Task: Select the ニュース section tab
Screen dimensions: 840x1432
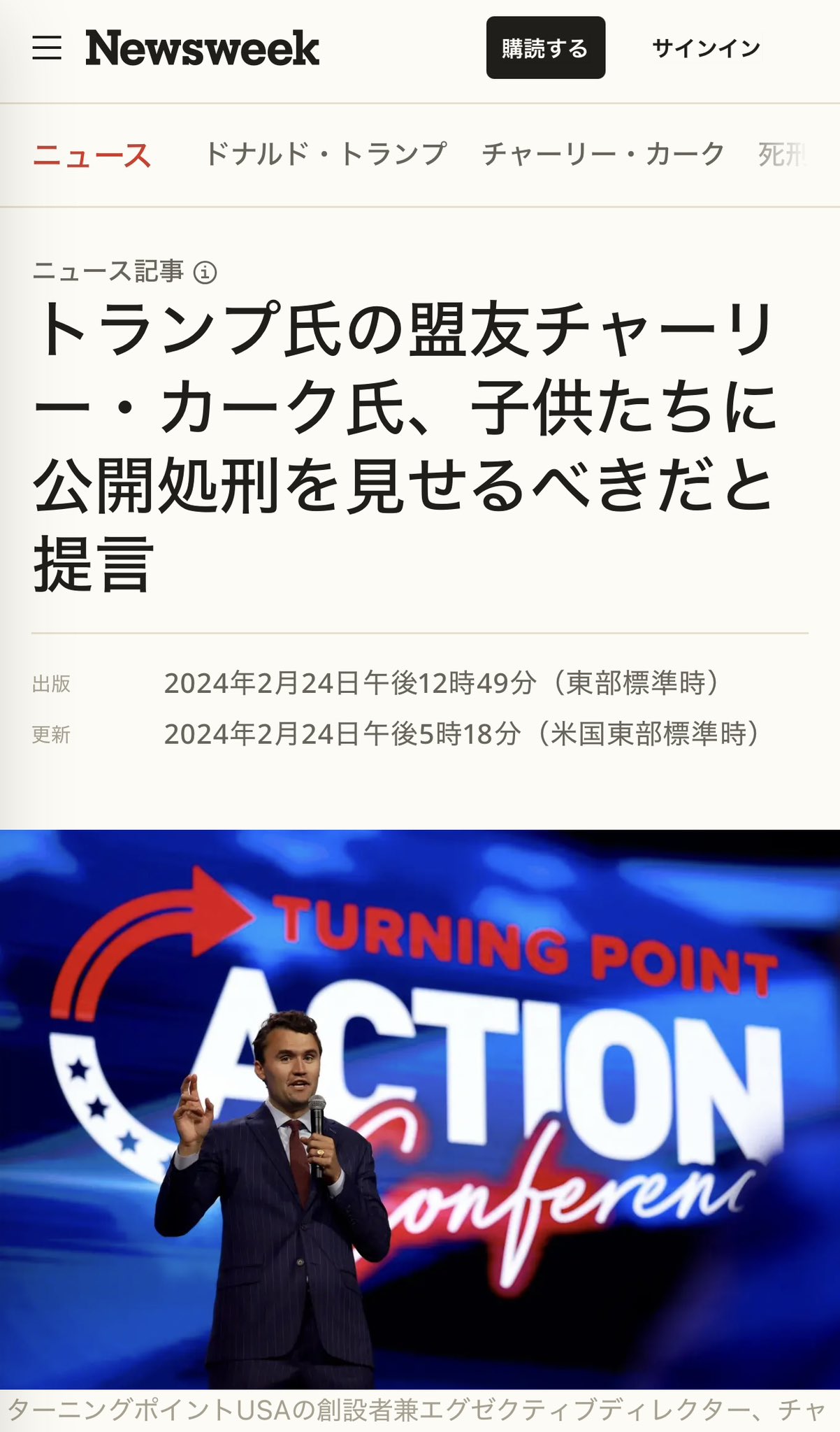Action: click(92, 155)
